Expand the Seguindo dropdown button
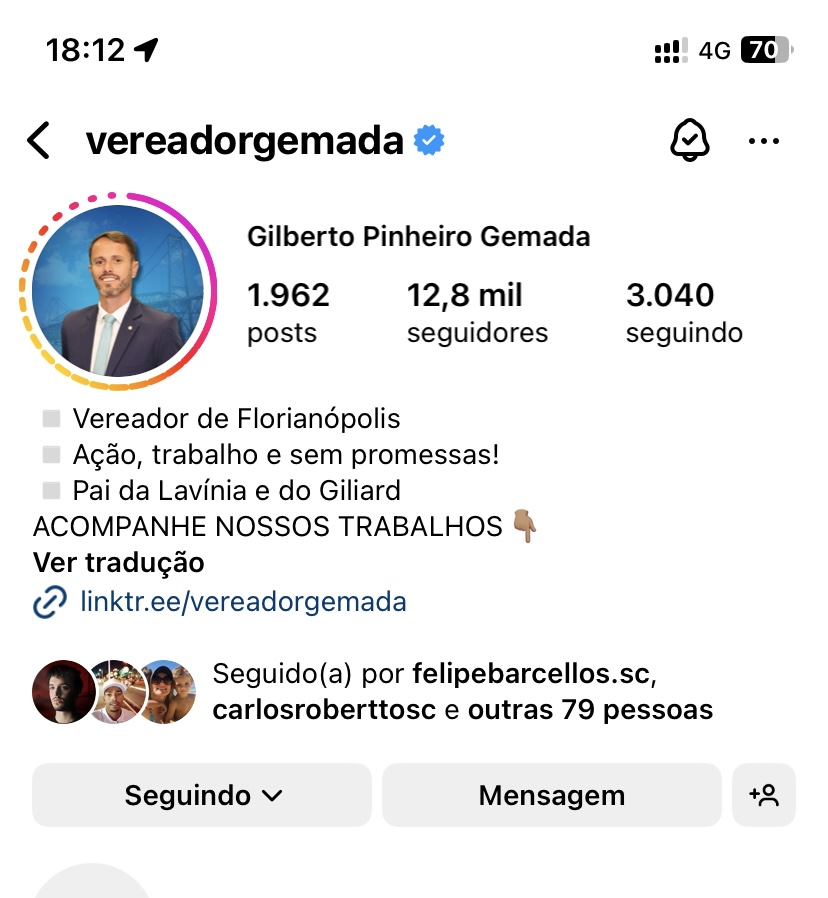This screenshot has height=898, width=828. pos(202,796)
